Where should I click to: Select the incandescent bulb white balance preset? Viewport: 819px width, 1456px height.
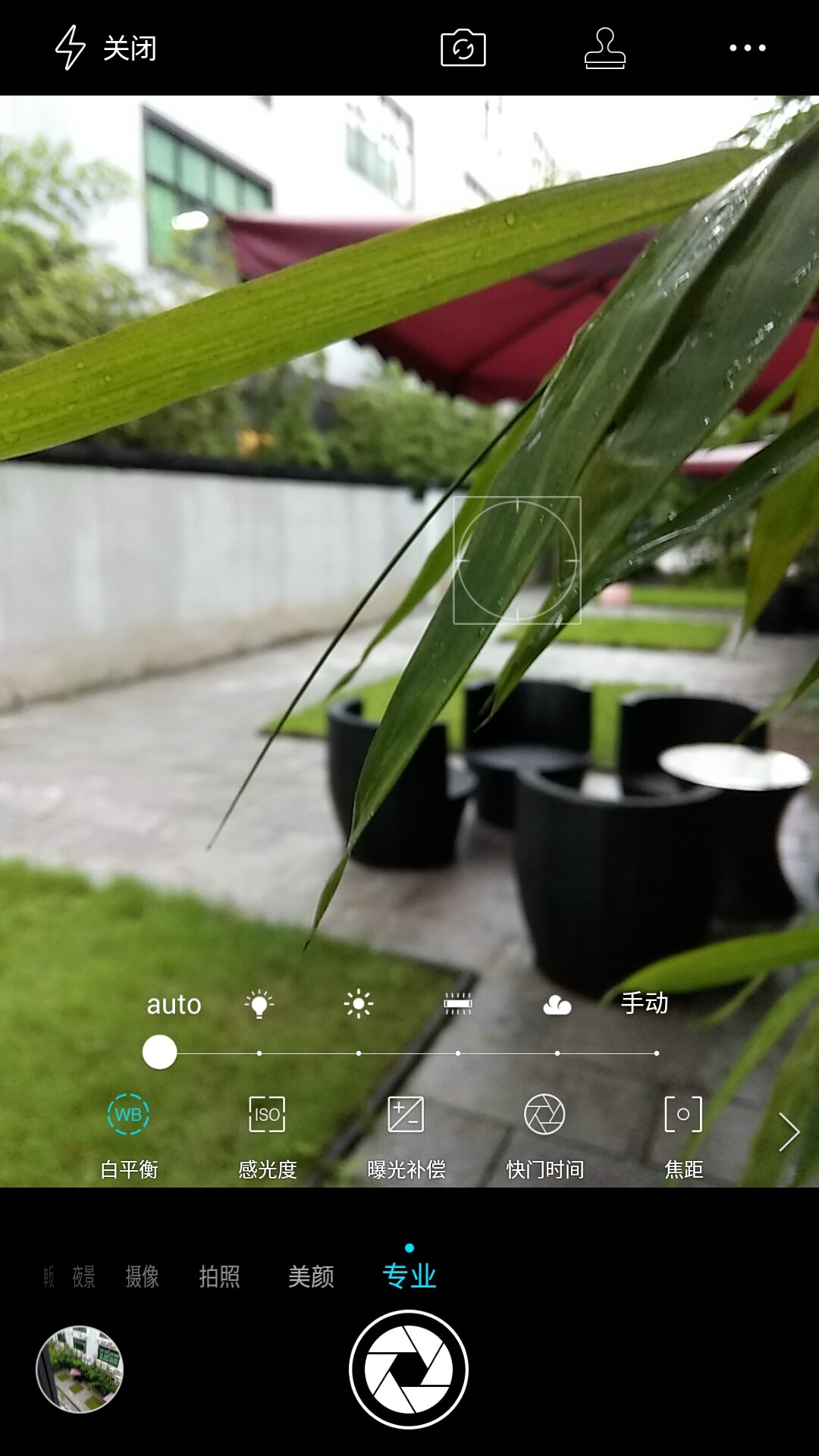click(259, 1005)
